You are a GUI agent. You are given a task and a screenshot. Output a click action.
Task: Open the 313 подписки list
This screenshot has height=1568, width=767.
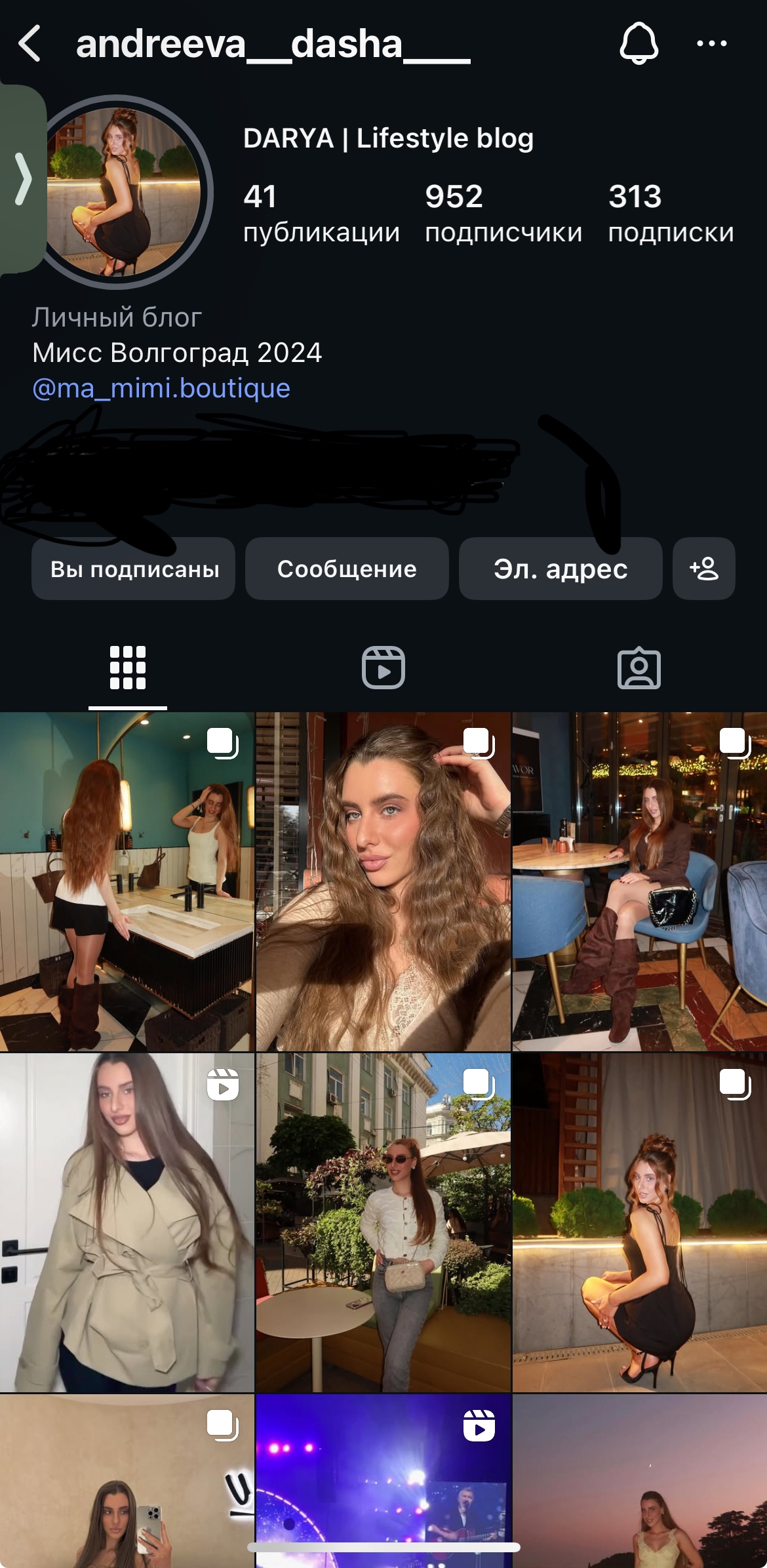click(x=671, y=214)
